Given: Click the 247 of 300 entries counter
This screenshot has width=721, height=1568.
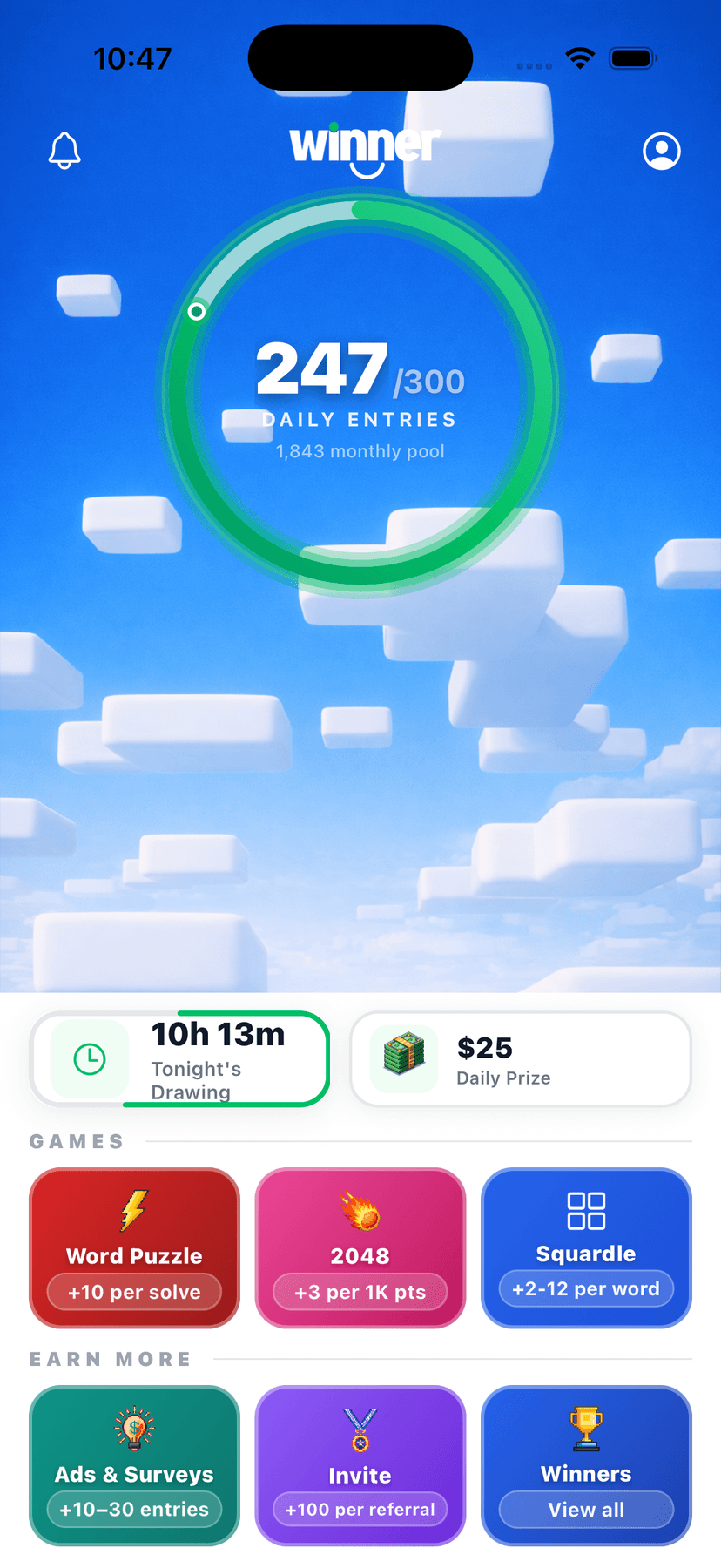Looking at the screenshot, I should pos(360,371).
